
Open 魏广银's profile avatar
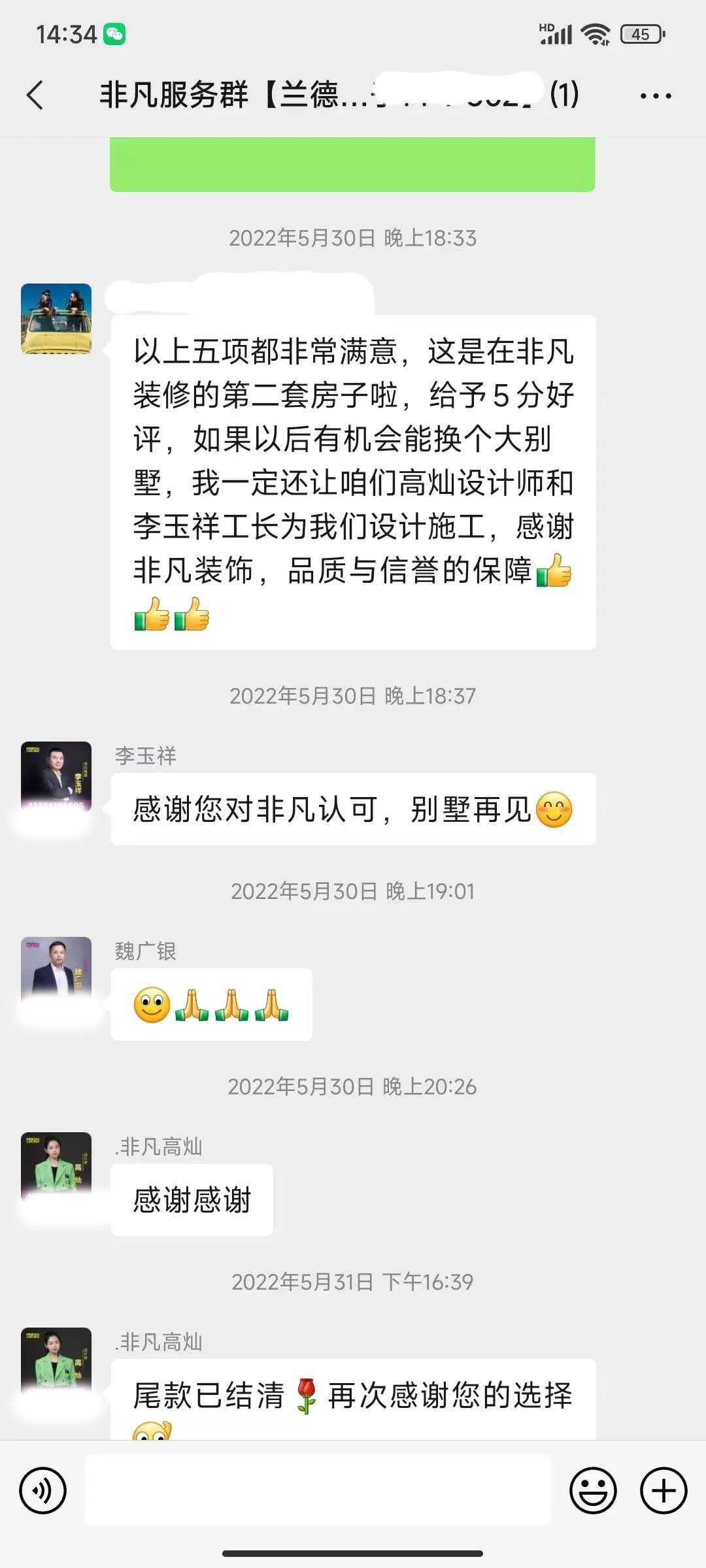coord(56,972)
